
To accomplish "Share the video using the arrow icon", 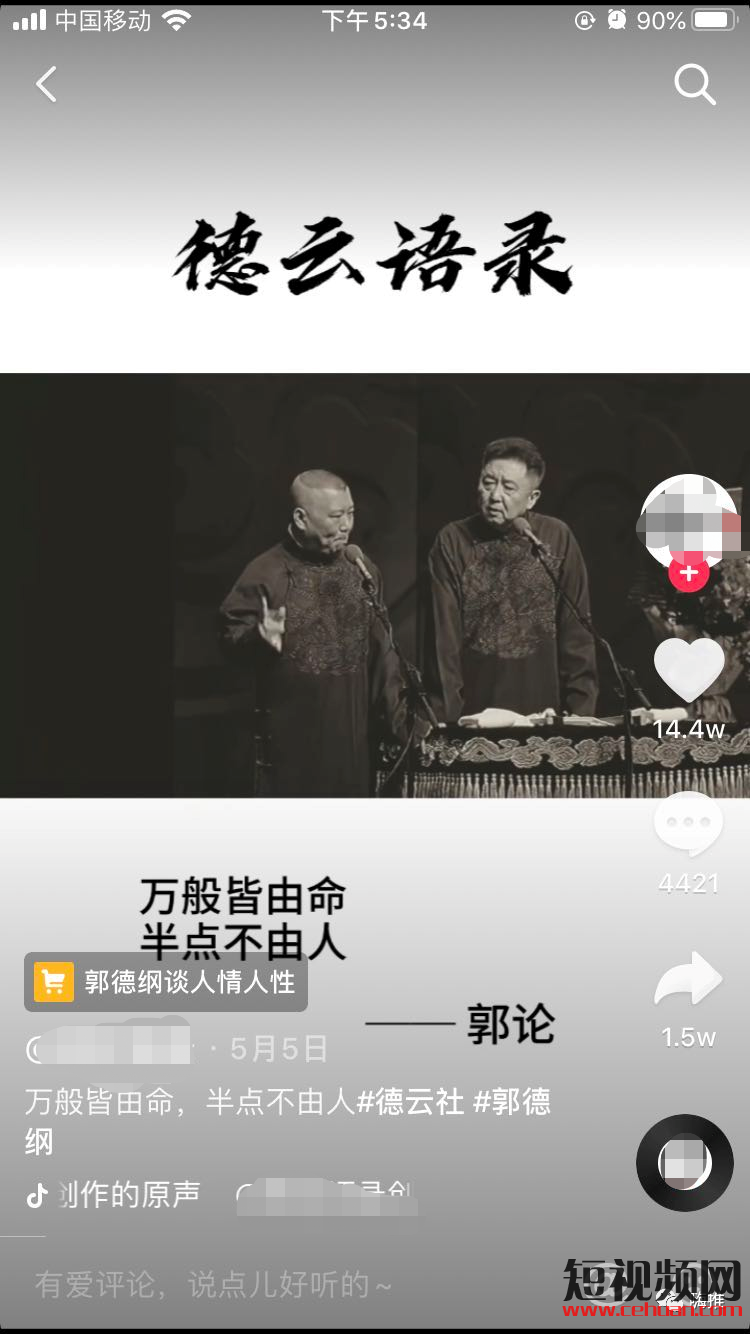I will click(688, 980).
